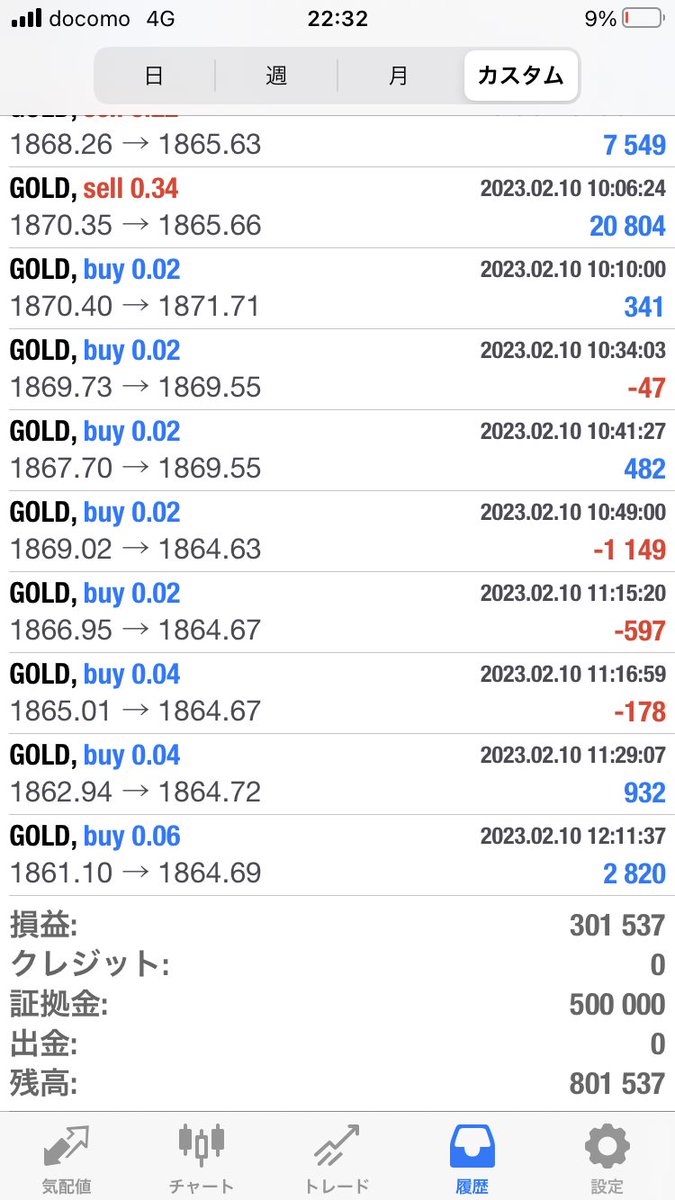Switch to the トレード tab
This screenshot has width=675, height=1200.
tap(336, 1158)
